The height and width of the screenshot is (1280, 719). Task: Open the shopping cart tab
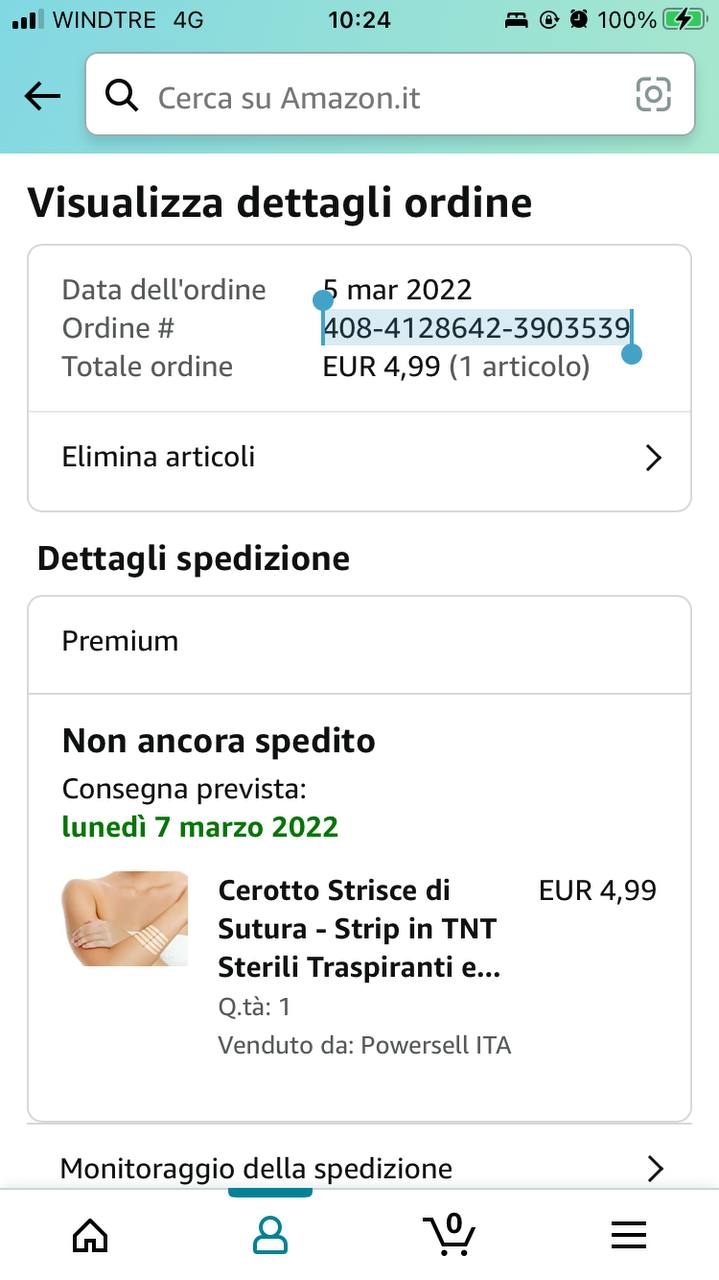[449, 1234]
